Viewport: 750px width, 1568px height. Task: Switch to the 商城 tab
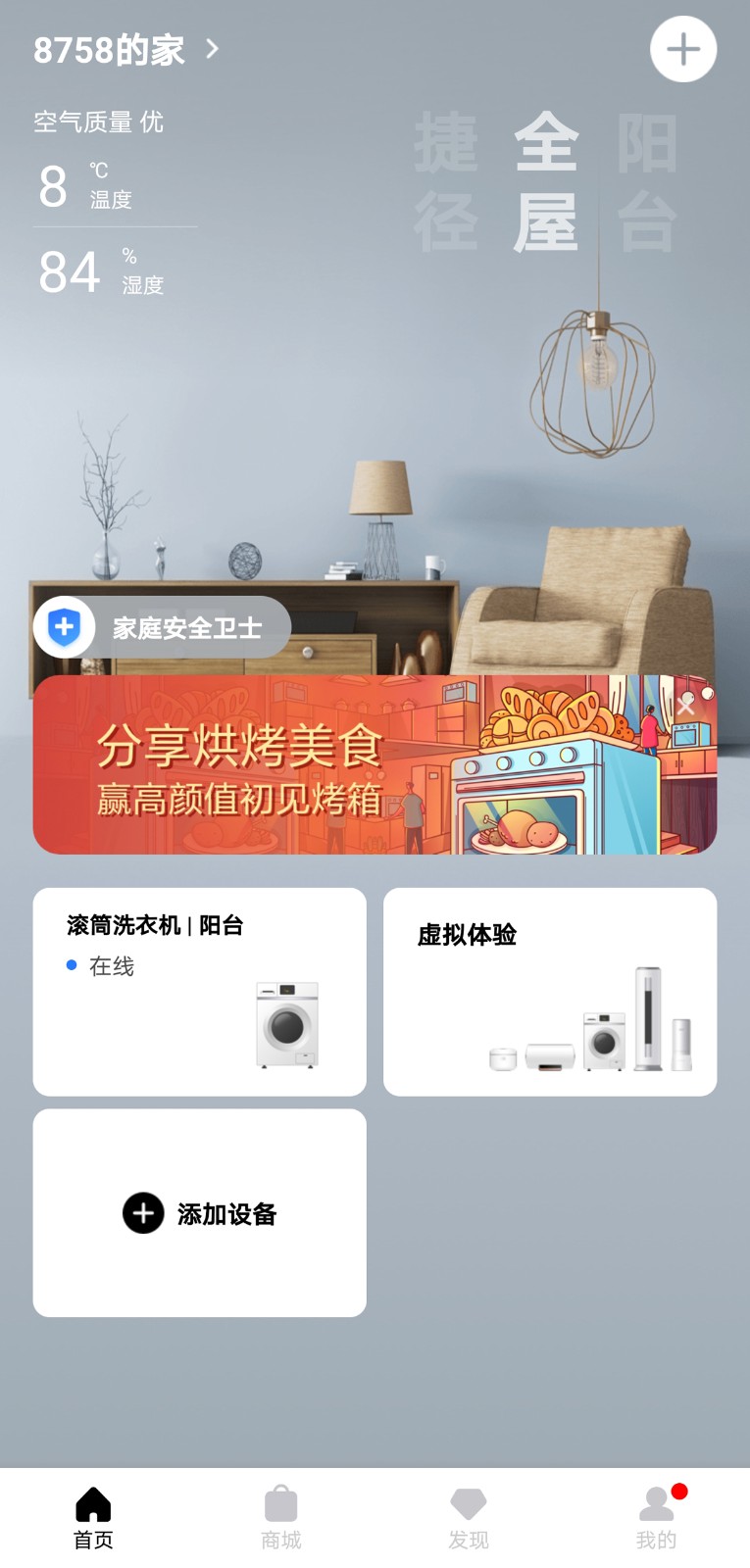[x=281, y=1518]
